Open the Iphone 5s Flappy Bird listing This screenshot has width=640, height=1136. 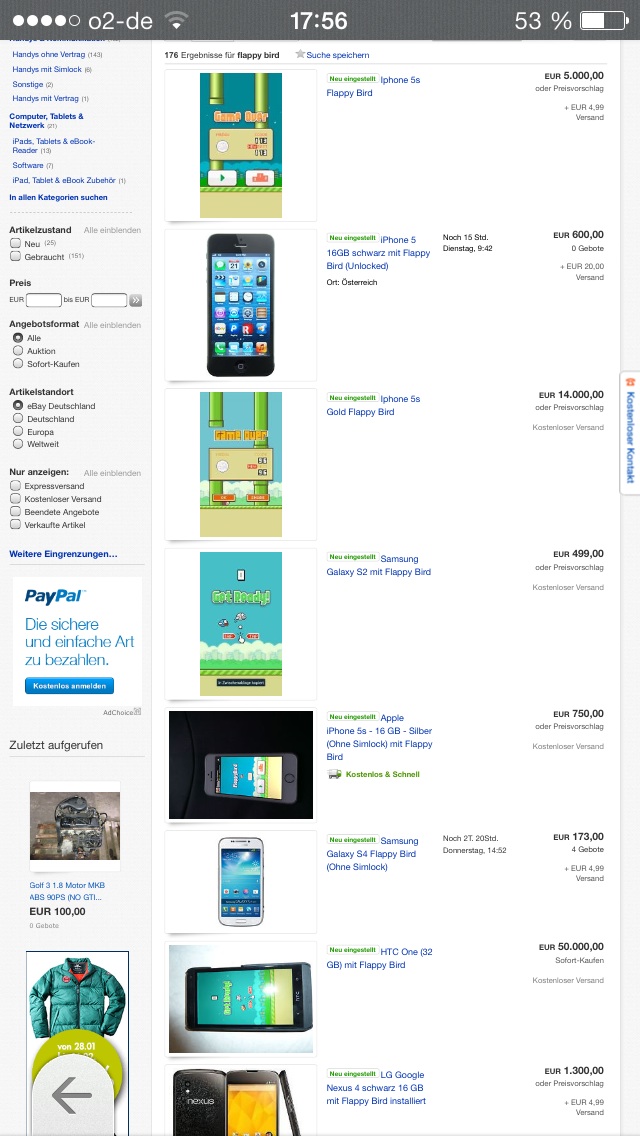click(373, 86)
